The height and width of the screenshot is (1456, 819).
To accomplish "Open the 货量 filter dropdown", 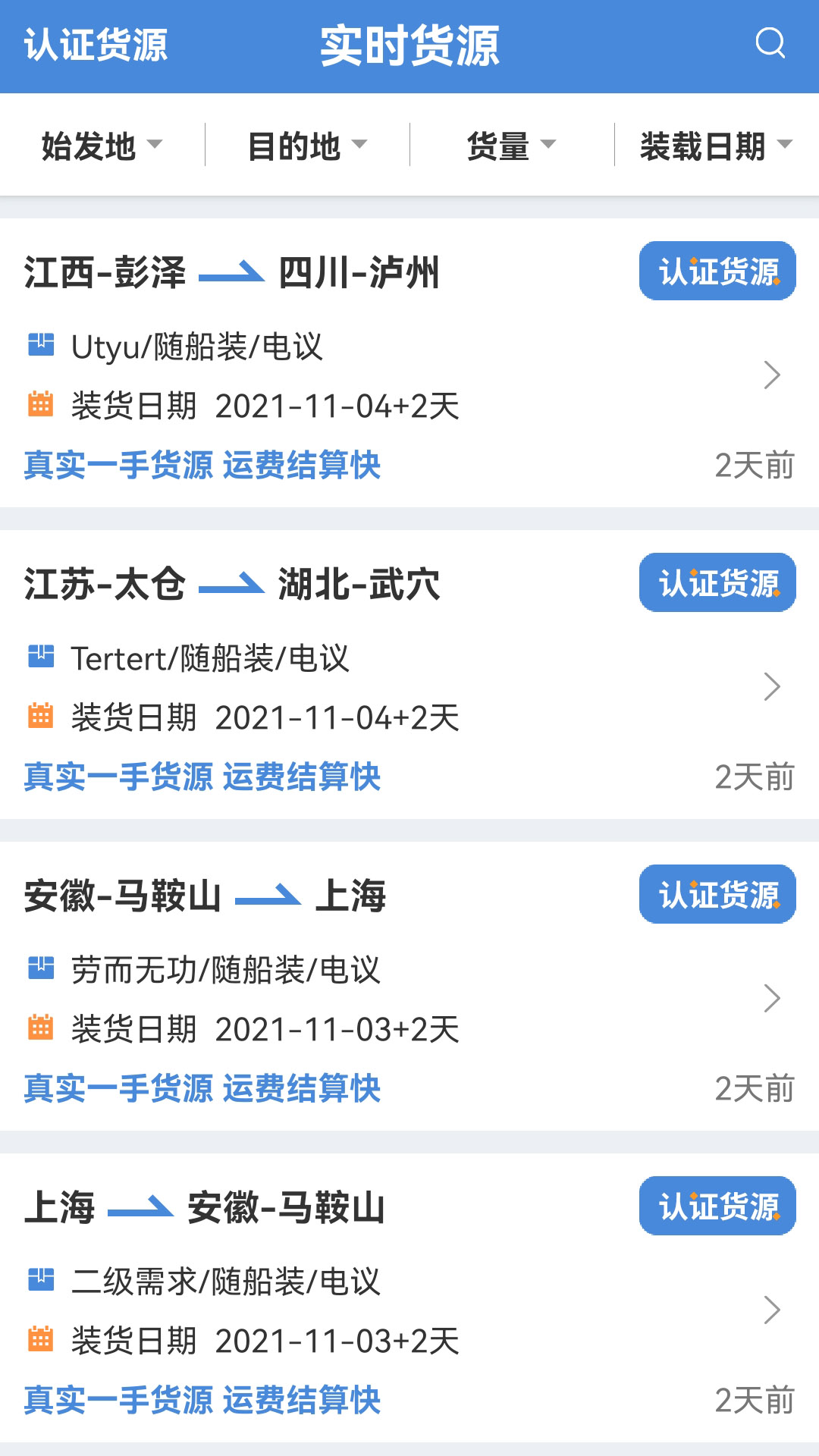I will pos(512,146).
